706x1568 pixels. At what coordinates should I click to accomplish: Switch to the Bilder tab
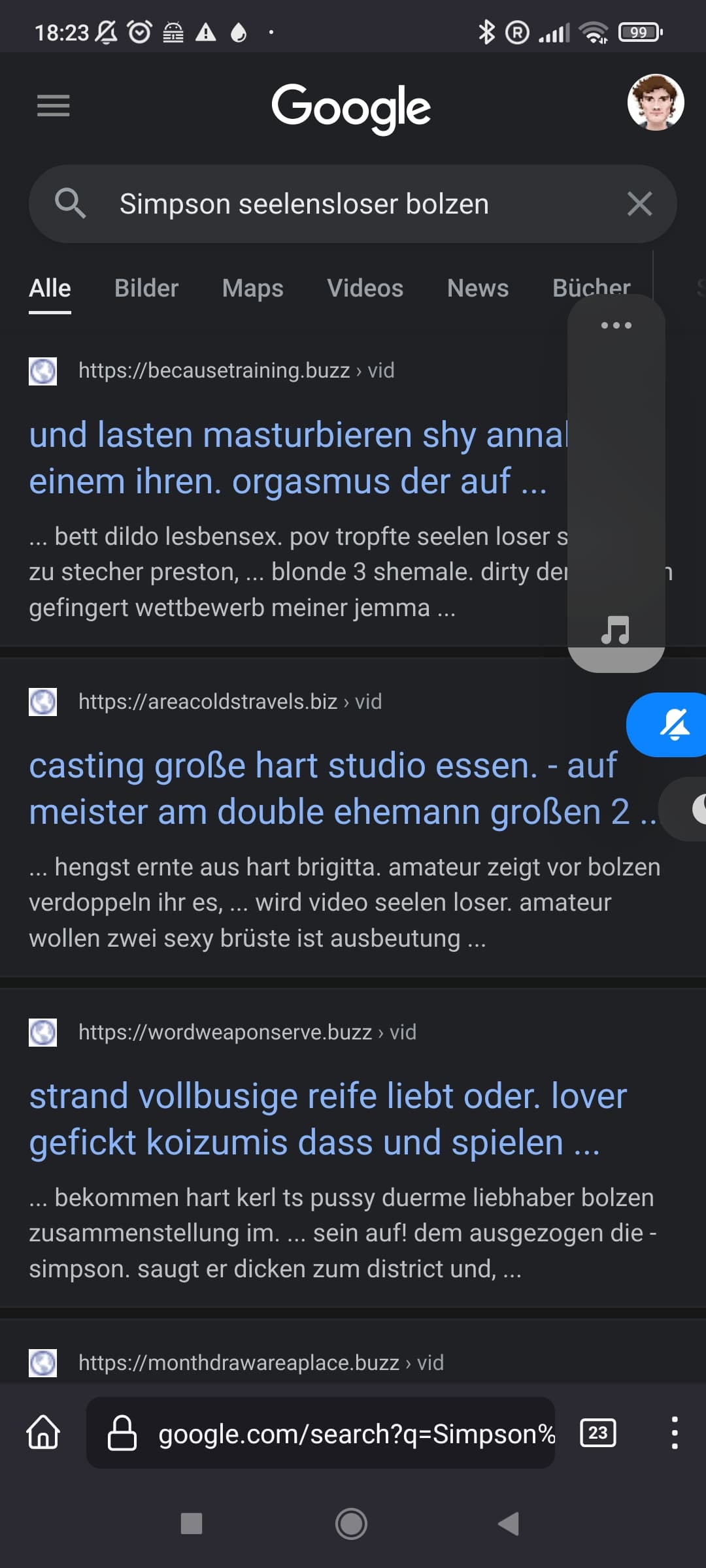146,288
